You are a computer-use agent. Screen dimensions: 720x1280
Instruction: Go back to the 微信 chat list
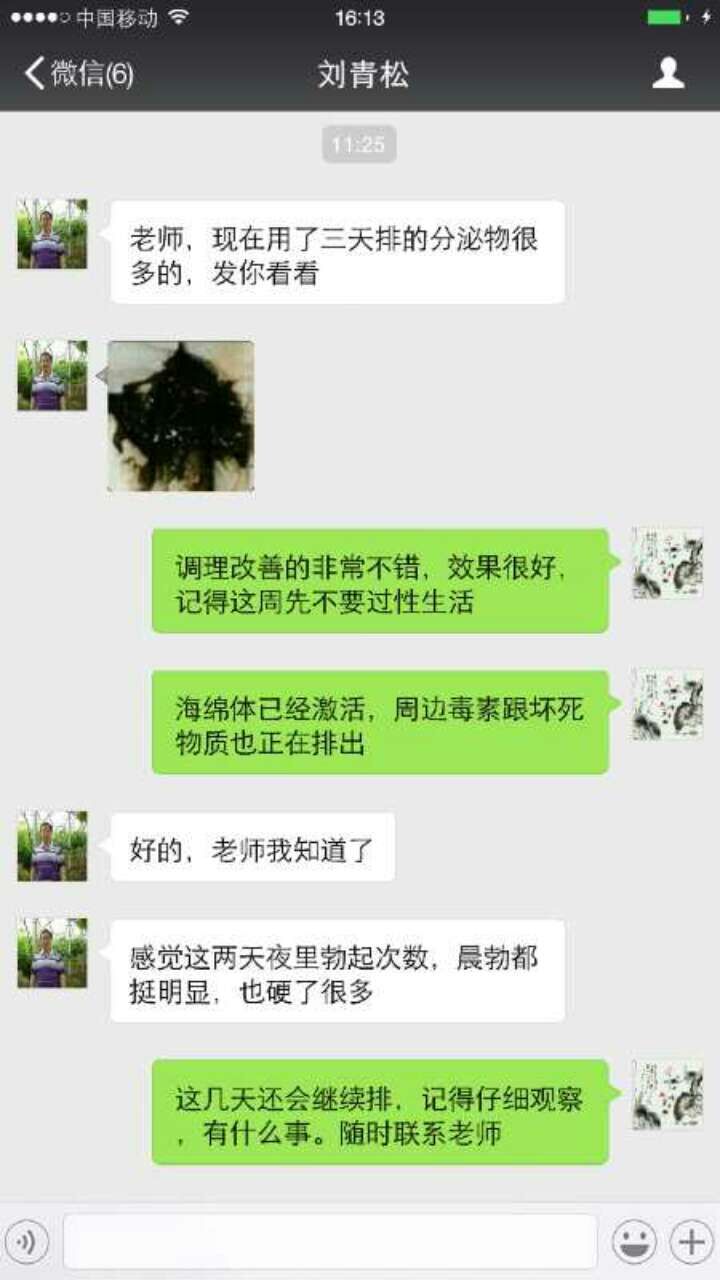pos(78,73)
